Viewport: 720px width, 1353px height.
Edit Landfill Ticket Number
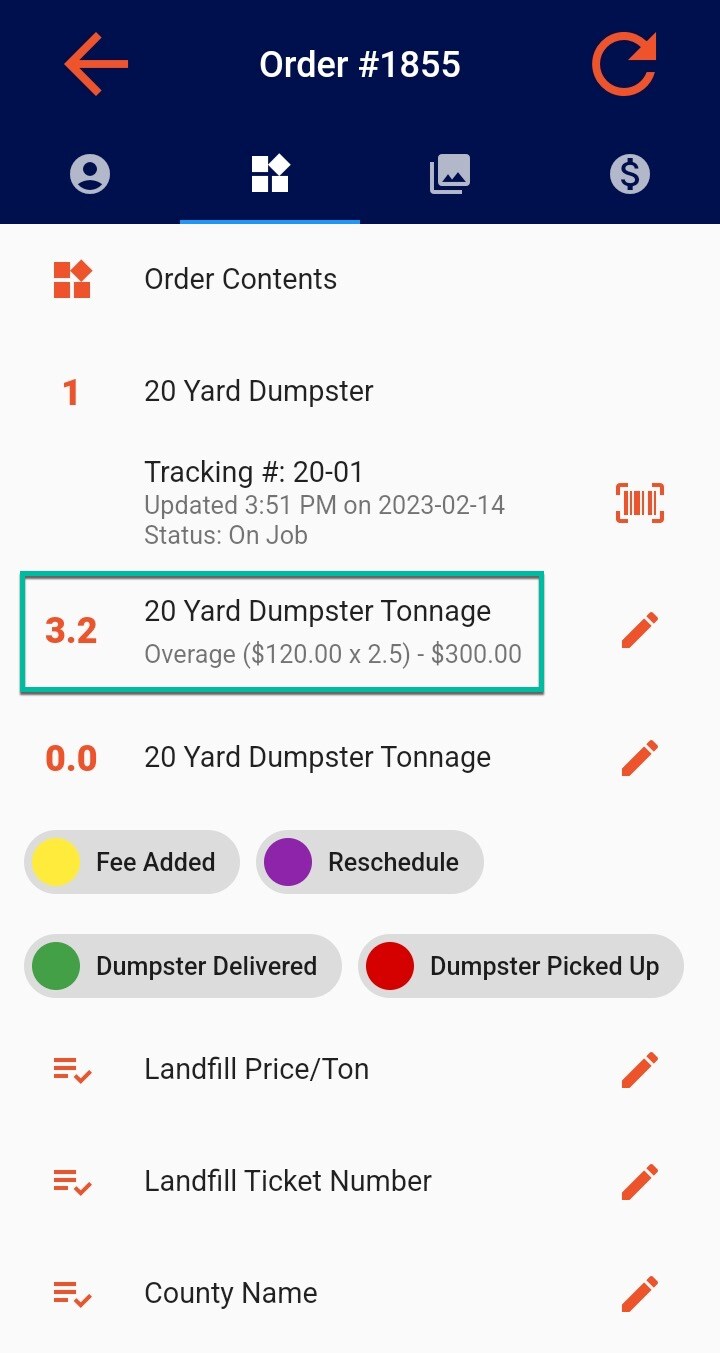640,1181
